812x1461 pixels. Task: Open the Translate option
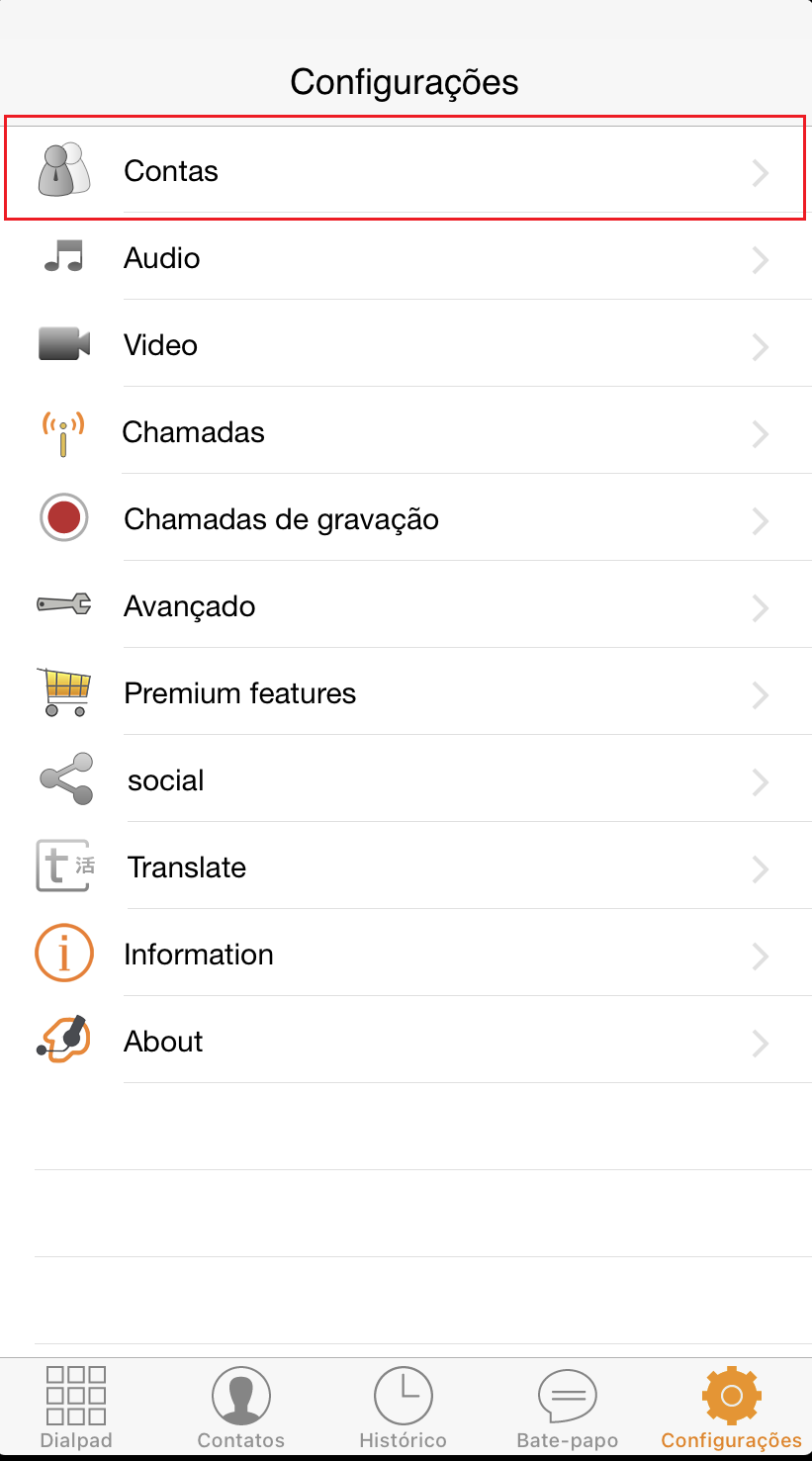[x=406, y=867]
